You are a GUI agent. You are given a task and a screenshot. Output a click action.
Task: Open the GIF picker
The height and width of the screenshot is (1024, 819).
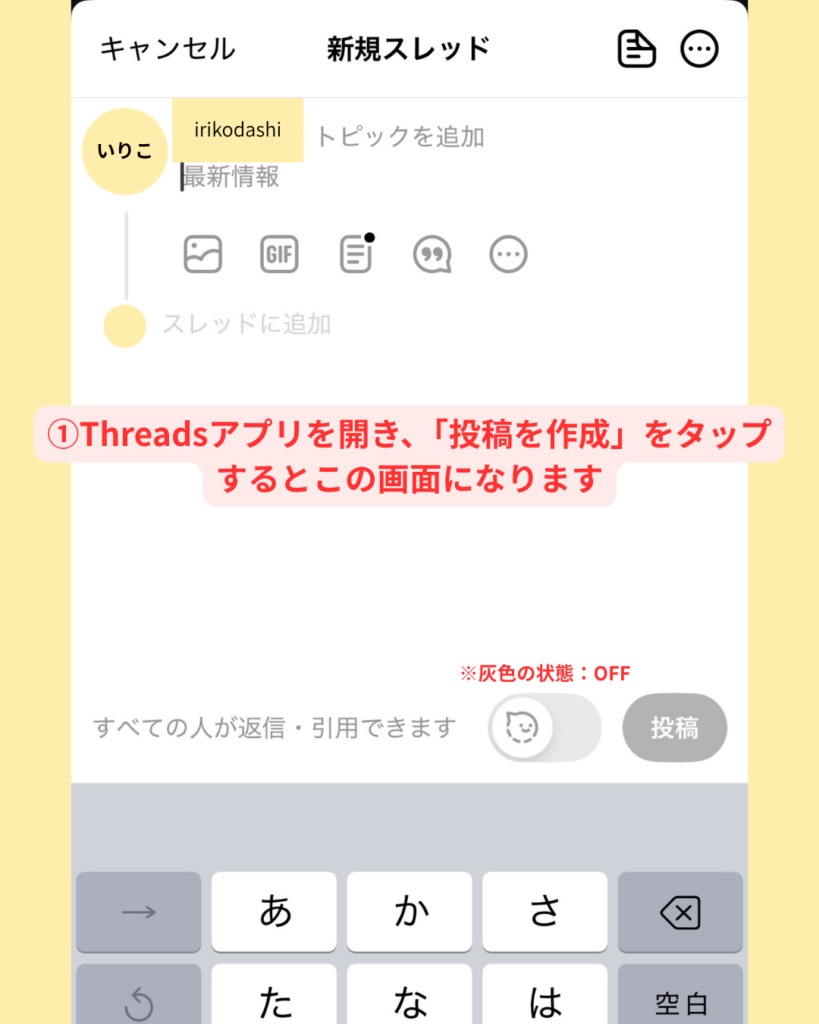point(279,254)
